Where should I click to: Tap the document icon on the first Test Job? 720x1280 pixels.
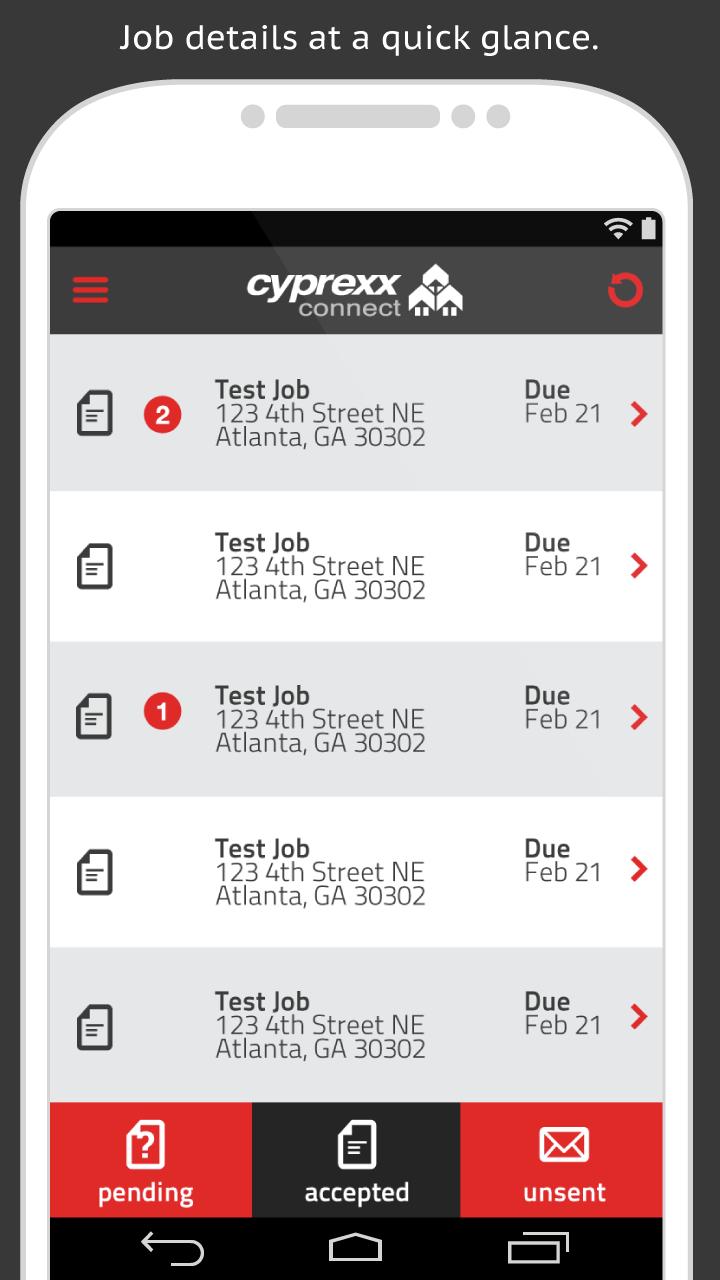click(x=94, y=413)
